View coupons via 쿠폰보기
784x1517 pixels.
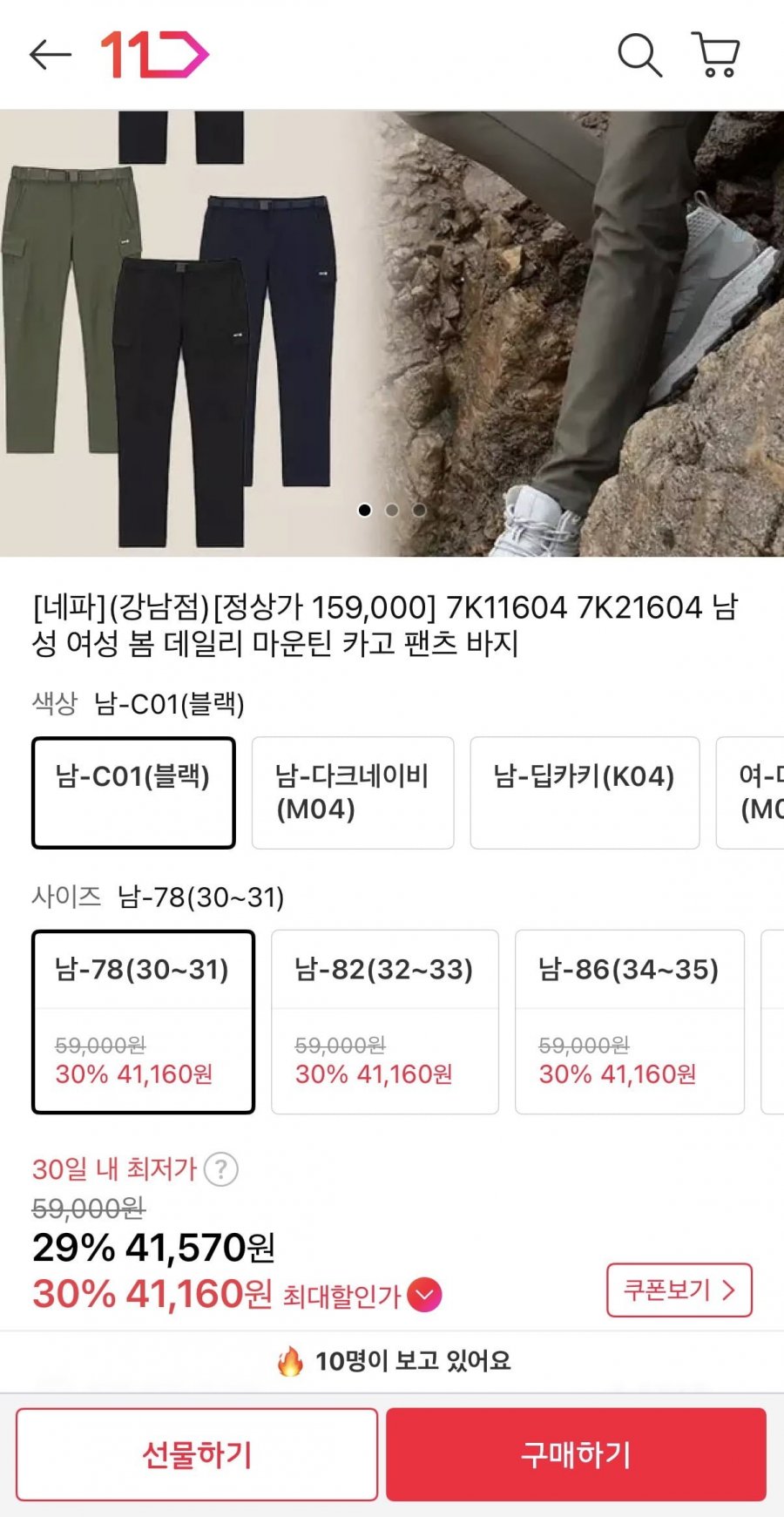(679, 1290)
